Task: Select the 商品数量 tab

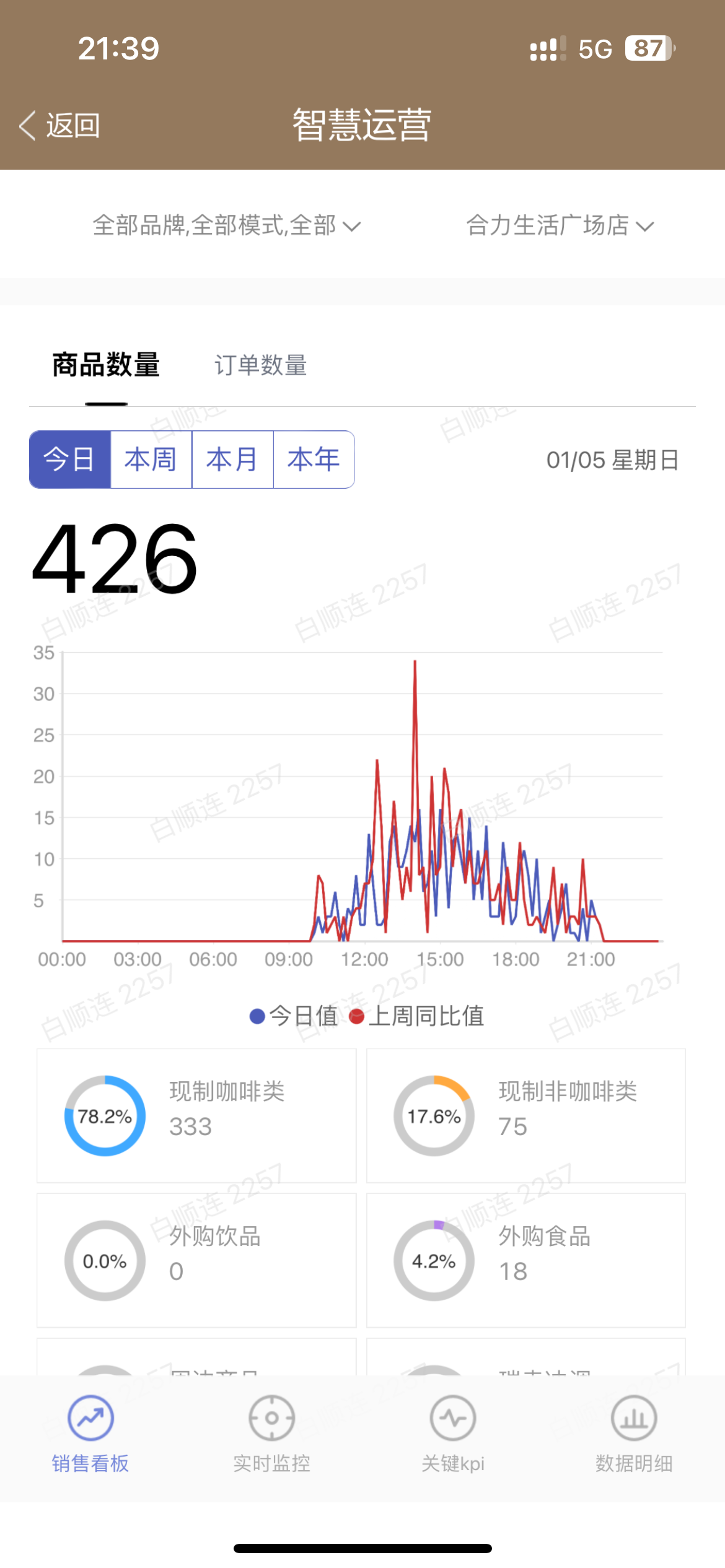Action: 106,365
